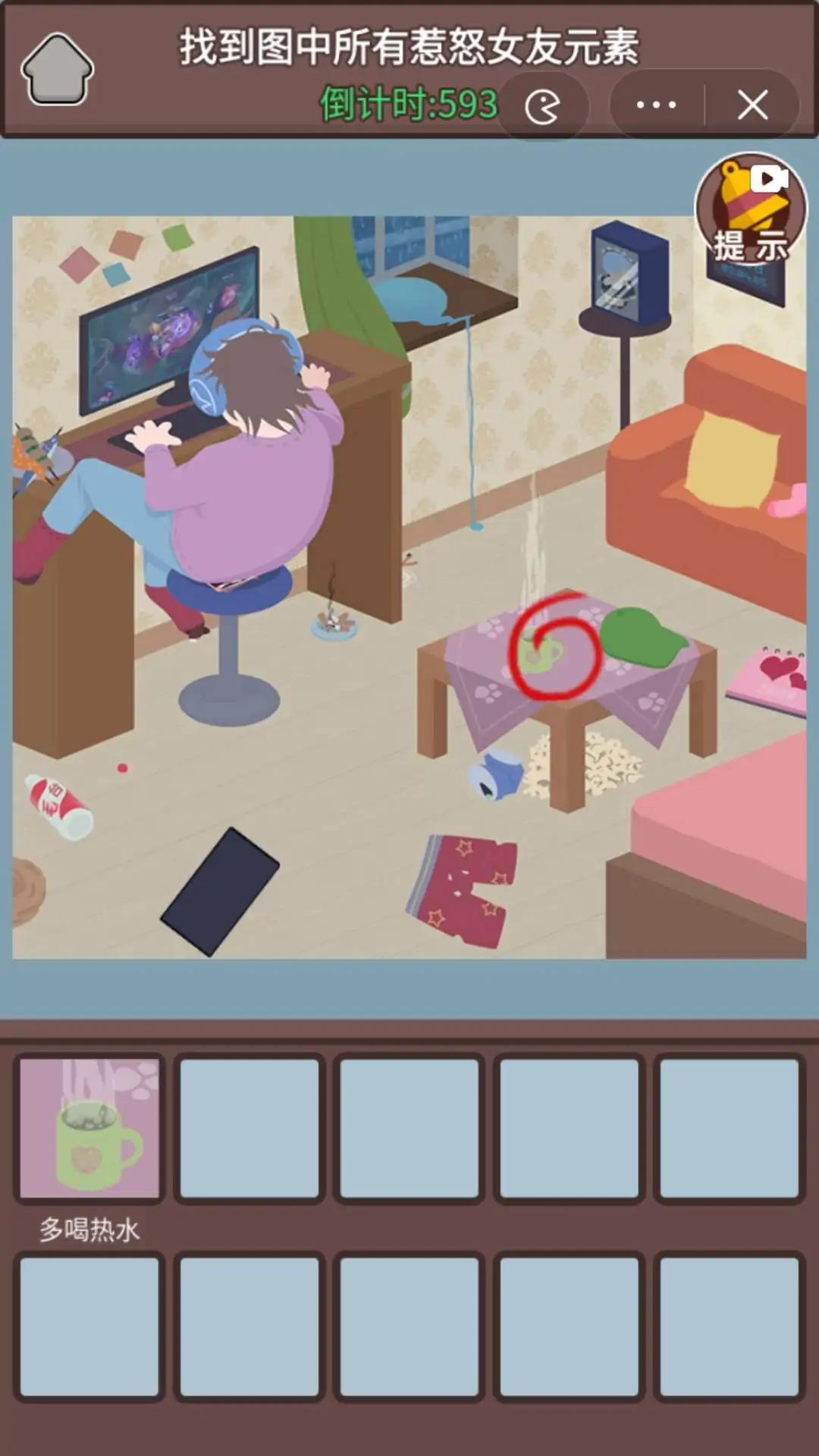
Task: Open the found item 多喝热水
Action: (89, 1128)
